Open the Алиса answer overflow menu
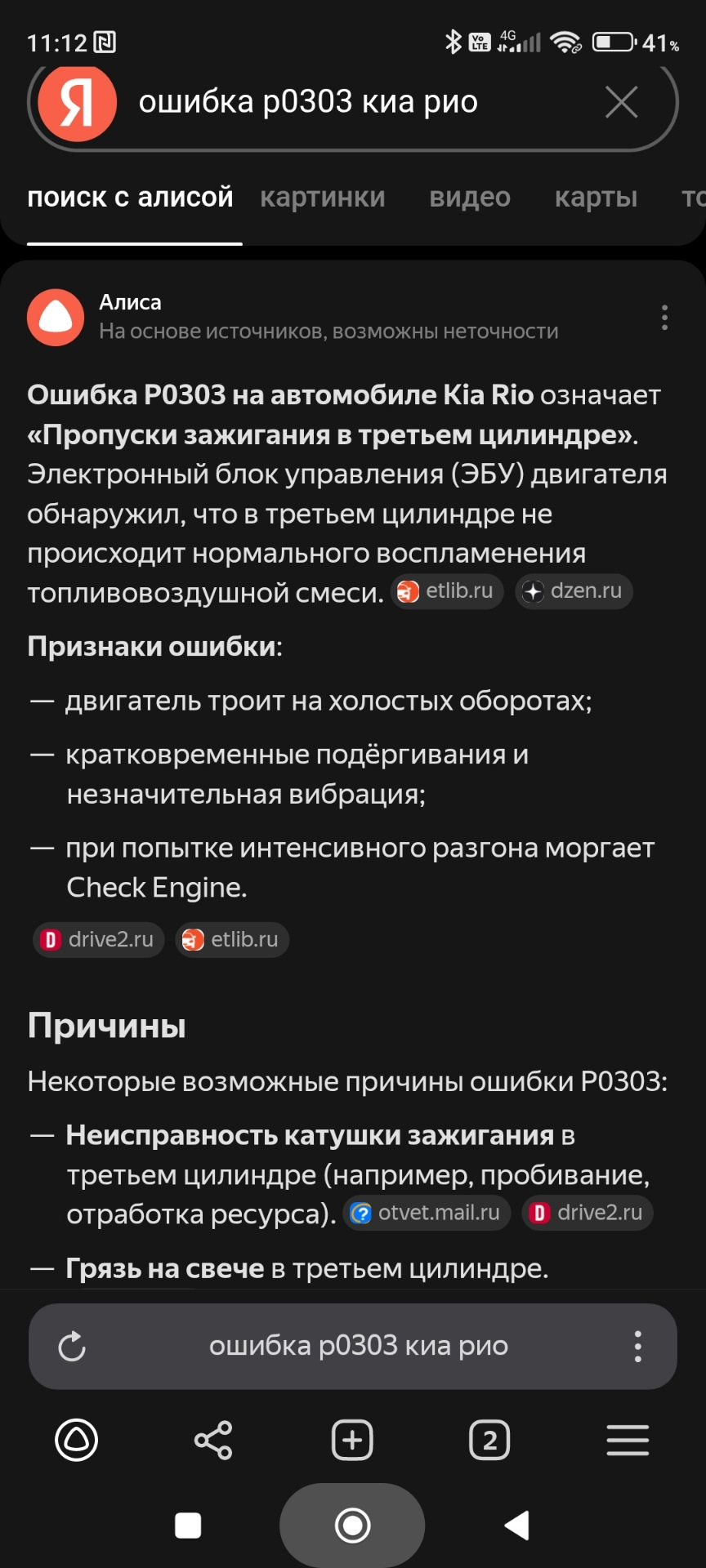Viewport: 706px width, 1568px height. tap(664, 317)
